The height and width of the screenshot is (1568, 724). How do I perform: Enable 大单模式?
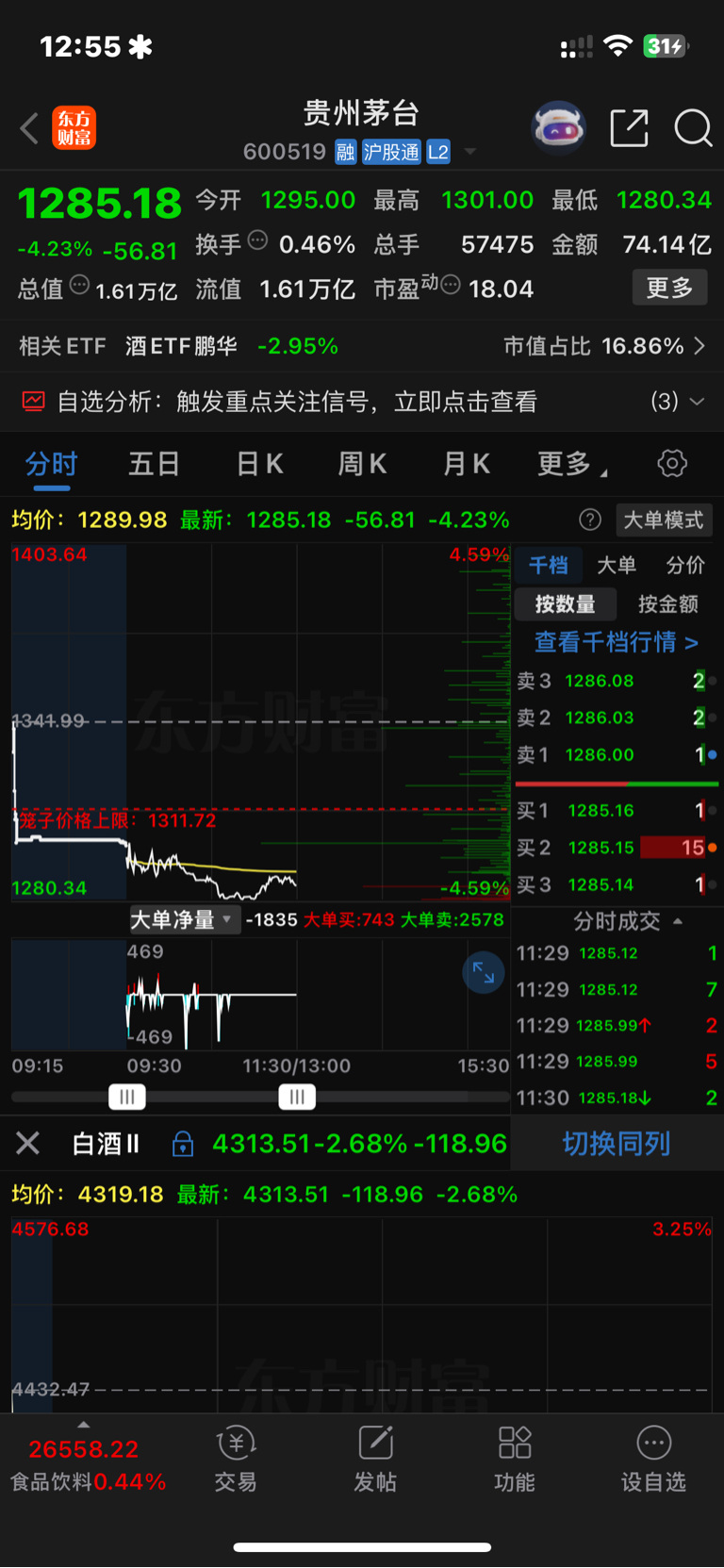(664, 520)
